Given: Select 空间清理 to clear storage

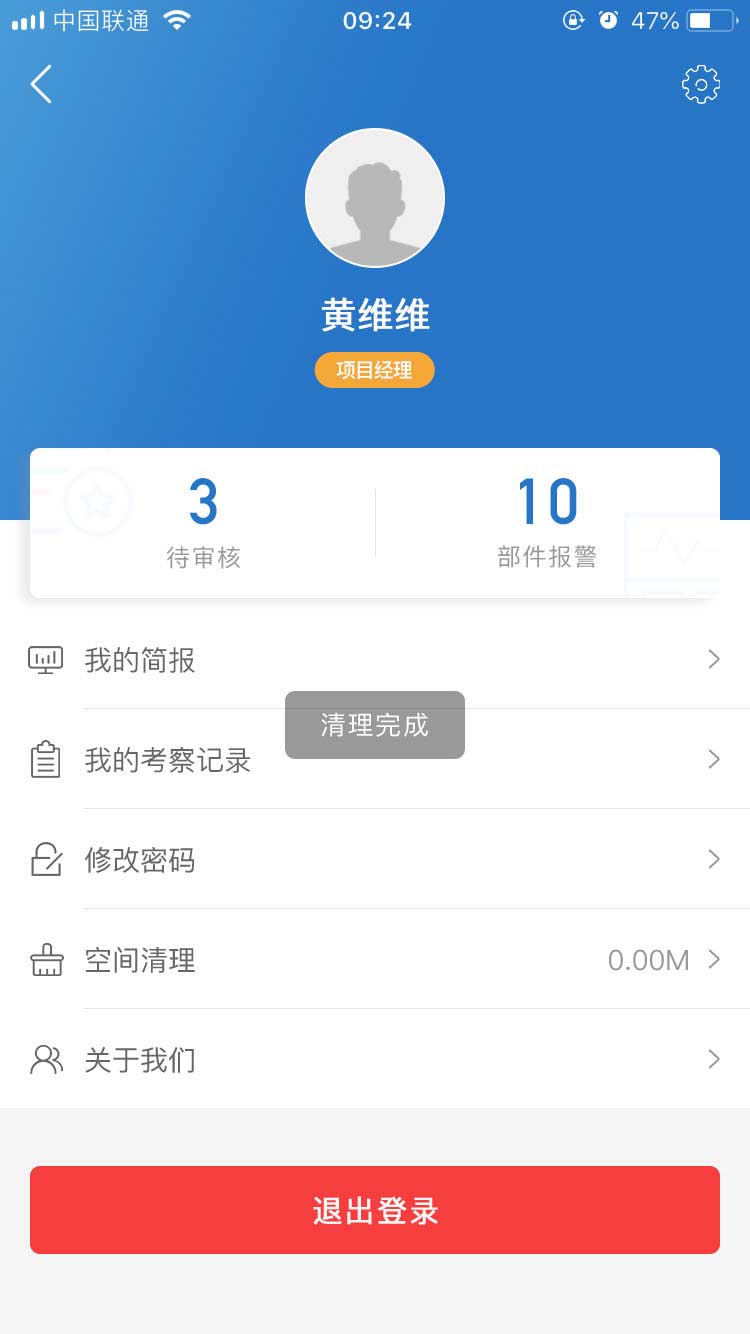Looking at the screenshot, I should point(375,959).
